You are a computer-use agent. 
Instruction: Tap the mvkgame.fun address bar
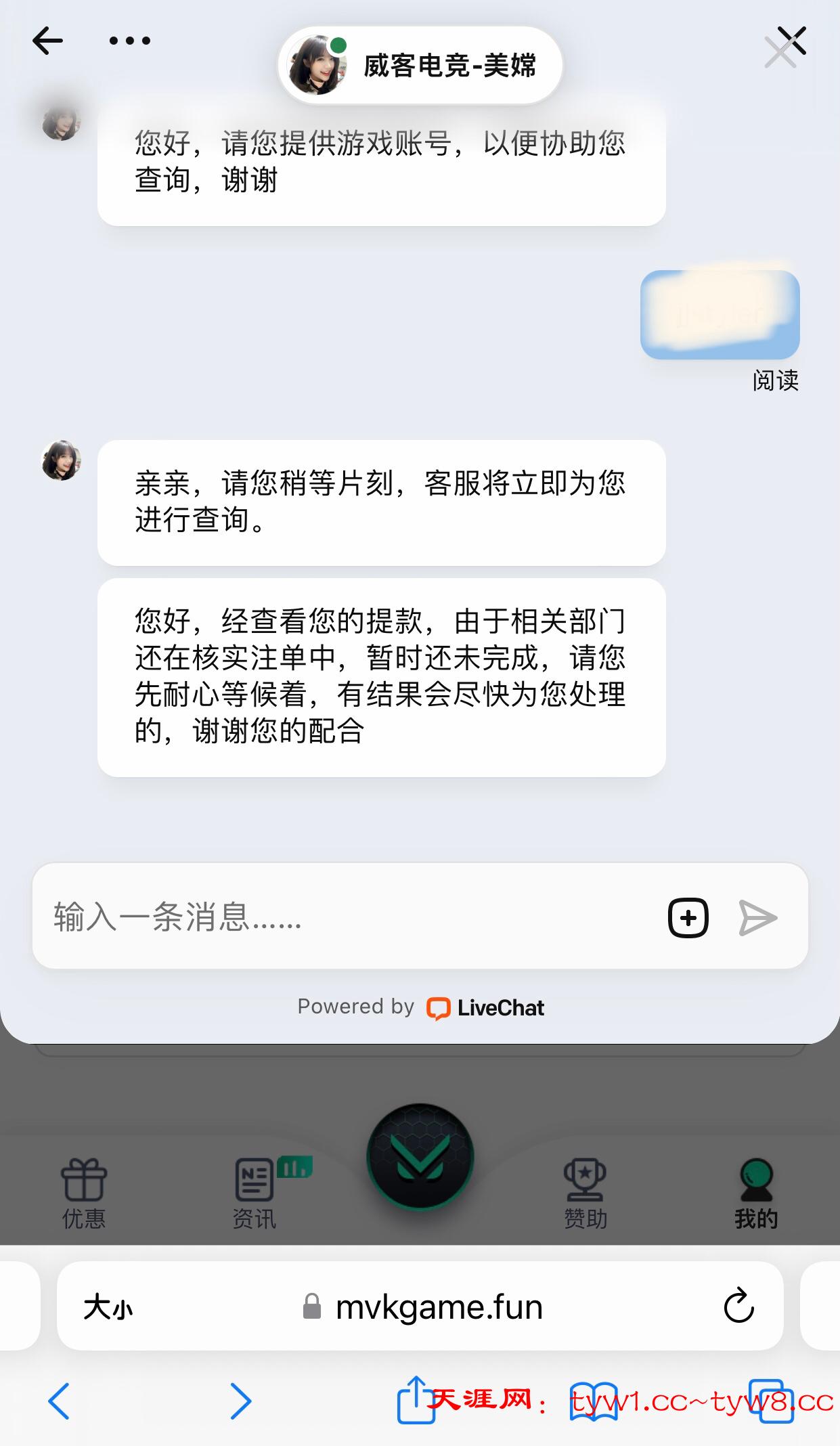(433, 1307)
